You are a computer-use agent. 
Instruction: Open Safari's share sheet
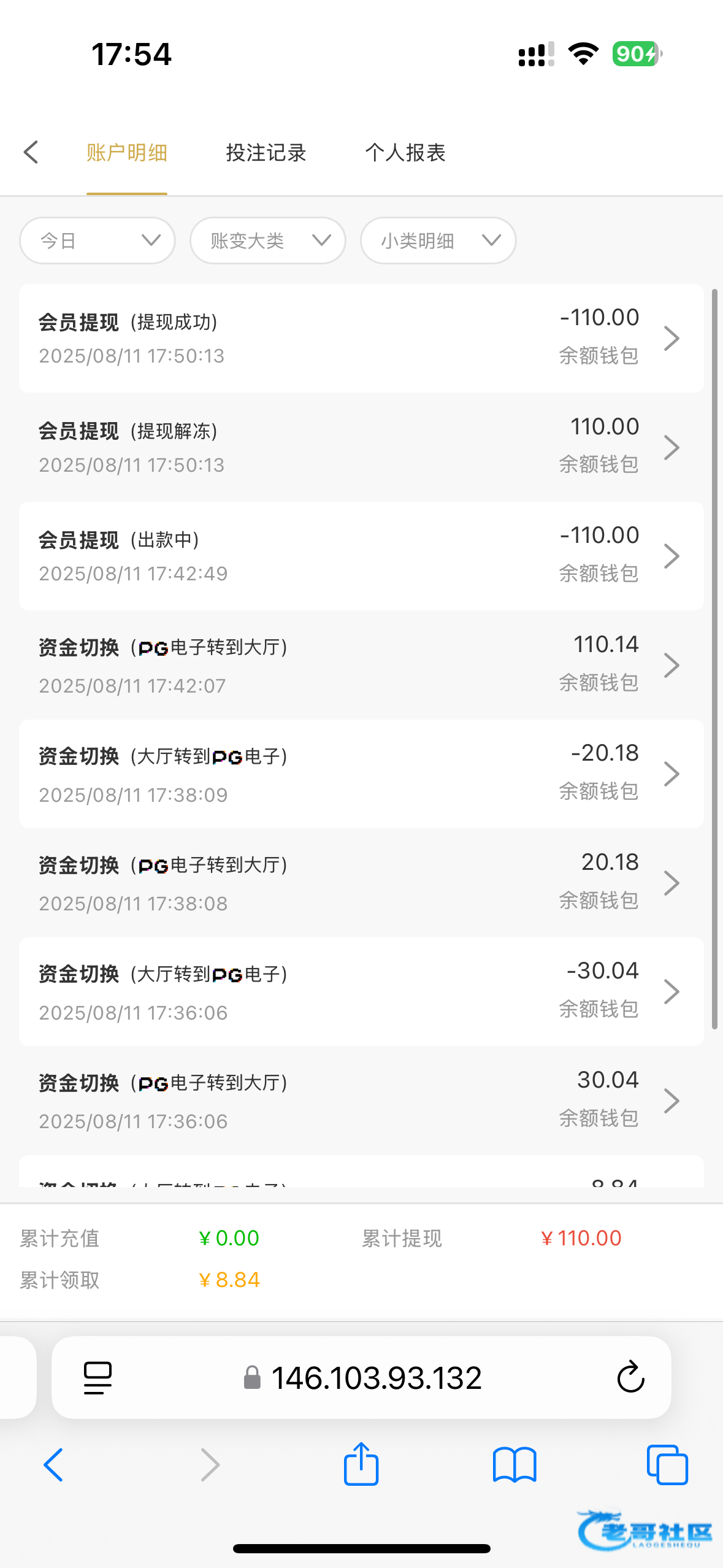[361, 1465]
